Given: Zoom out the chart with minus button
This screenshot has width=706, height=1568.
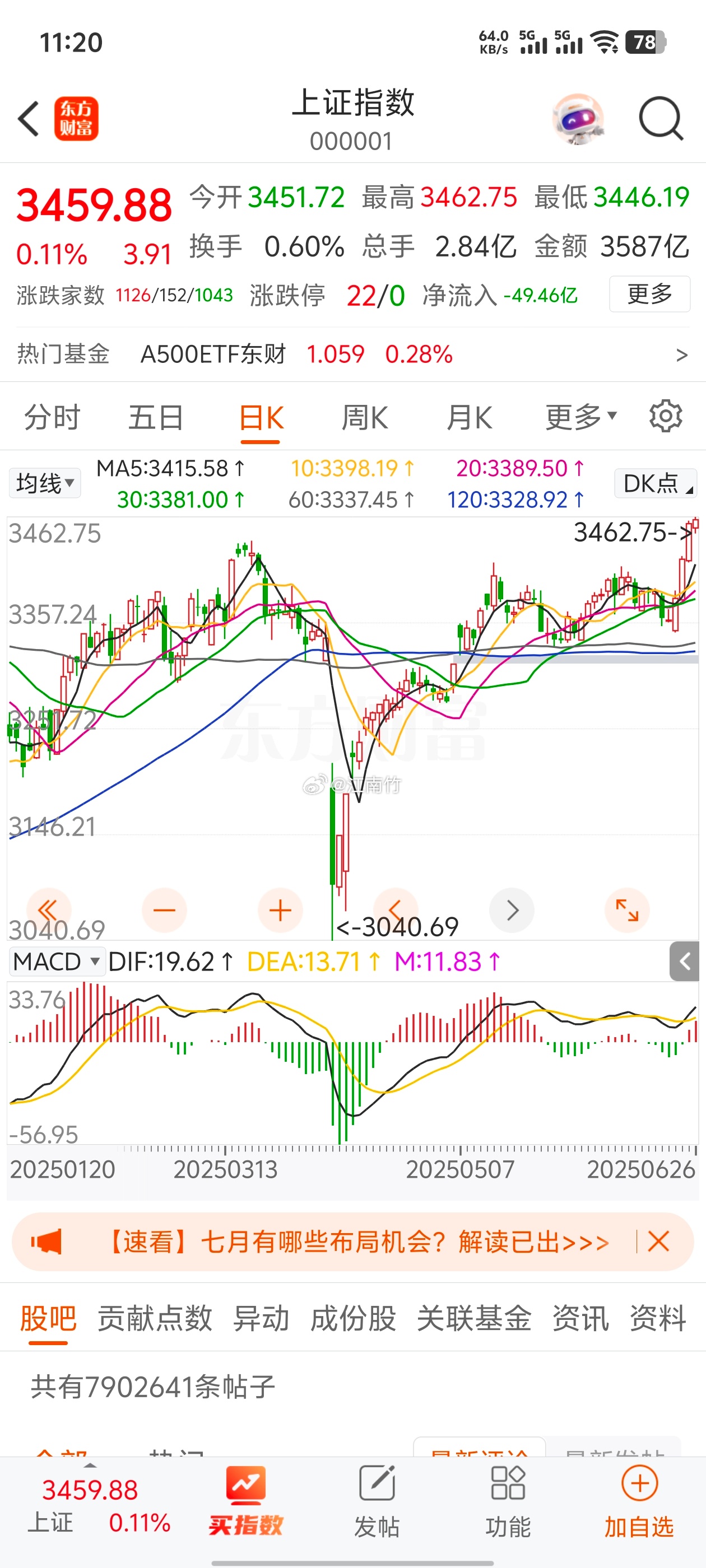Looking at the screenshot, I should click(164, 911).
